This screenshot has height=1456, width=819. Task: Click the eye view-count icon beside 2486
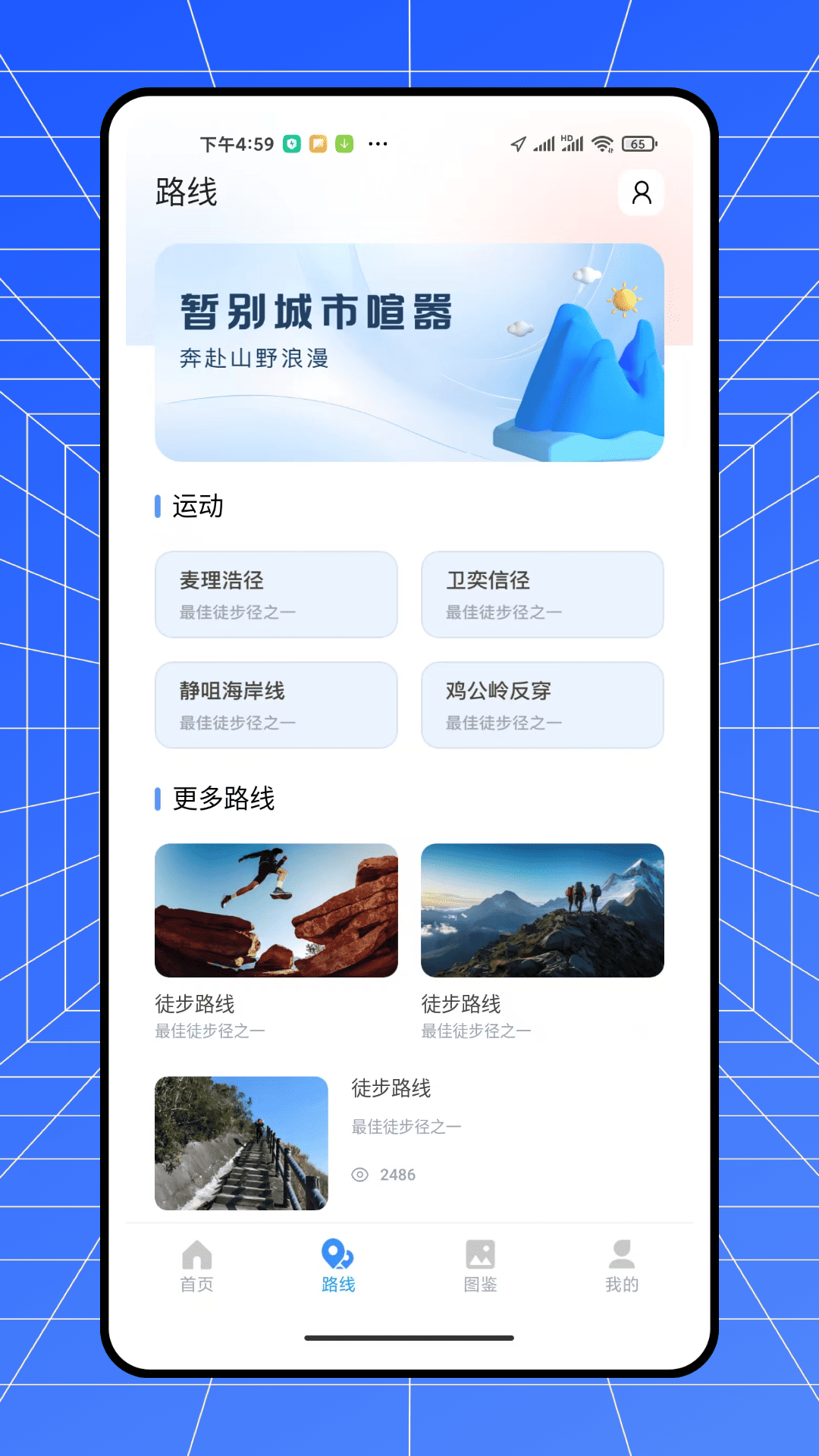(359, 1175)
